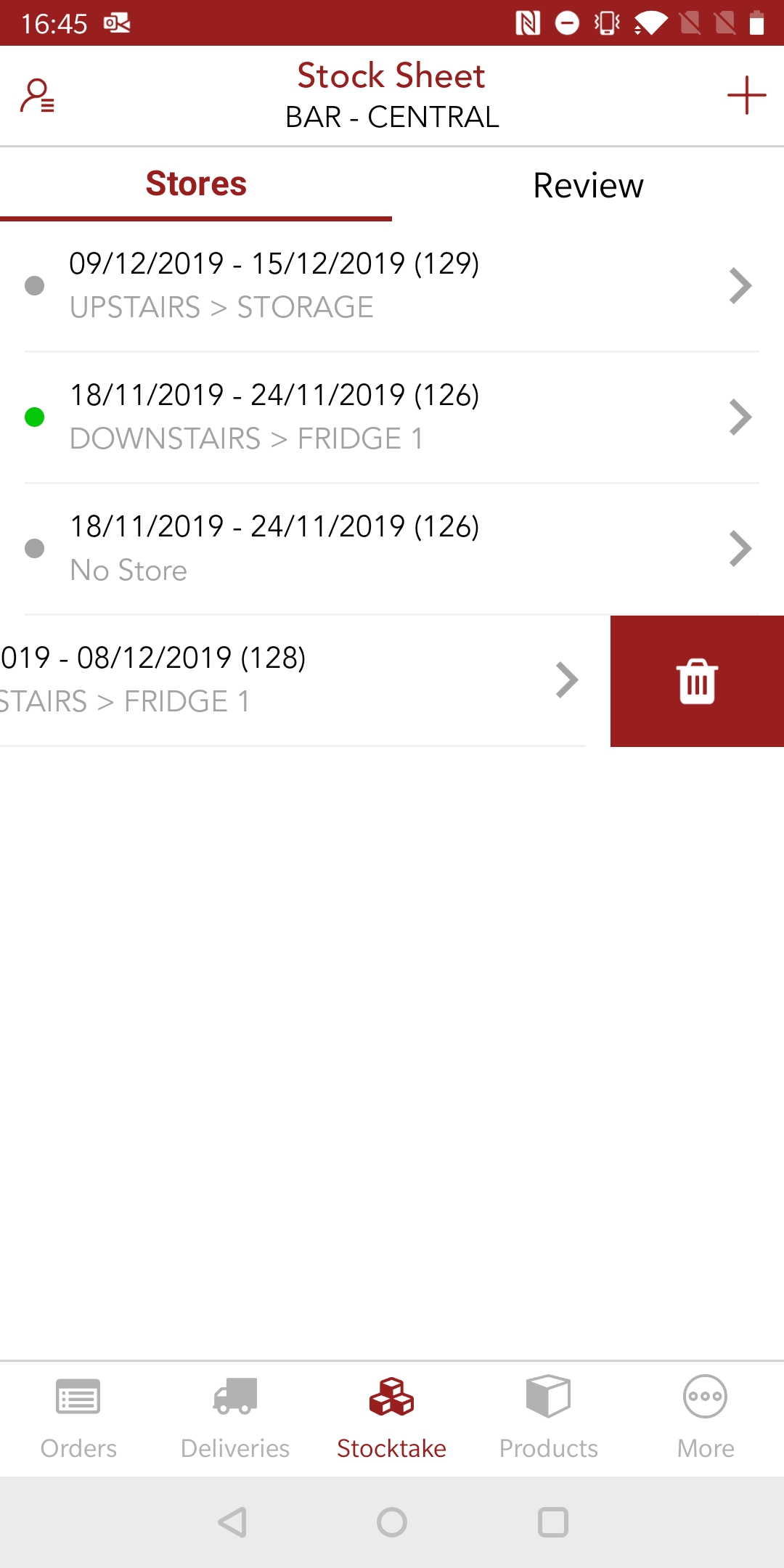Viewport: 784px width, 1568px height.
Task: Switch to Products in the bottom bar
Action: [x=549, y=1417]
